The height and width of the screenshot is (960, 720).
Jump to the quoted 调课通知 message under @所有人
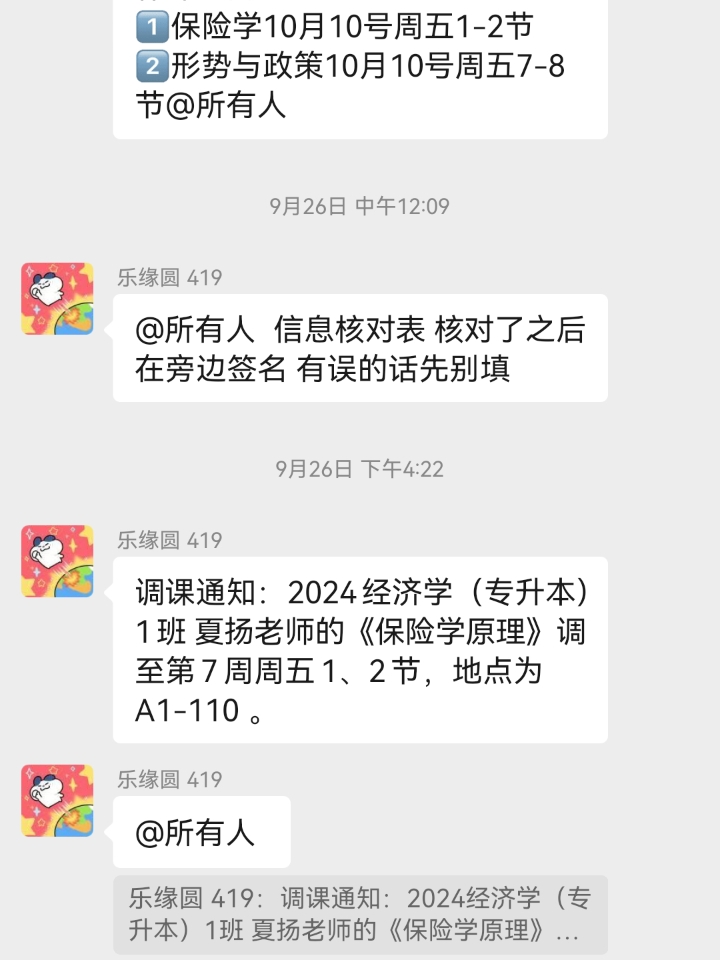[360, 915]
